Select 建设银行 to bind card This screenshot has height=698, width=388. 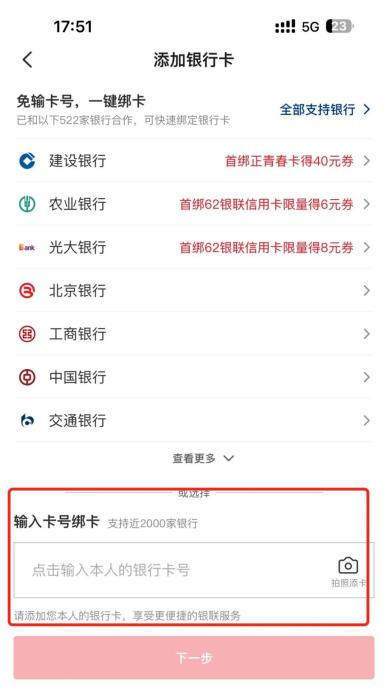tap(194, 161)
